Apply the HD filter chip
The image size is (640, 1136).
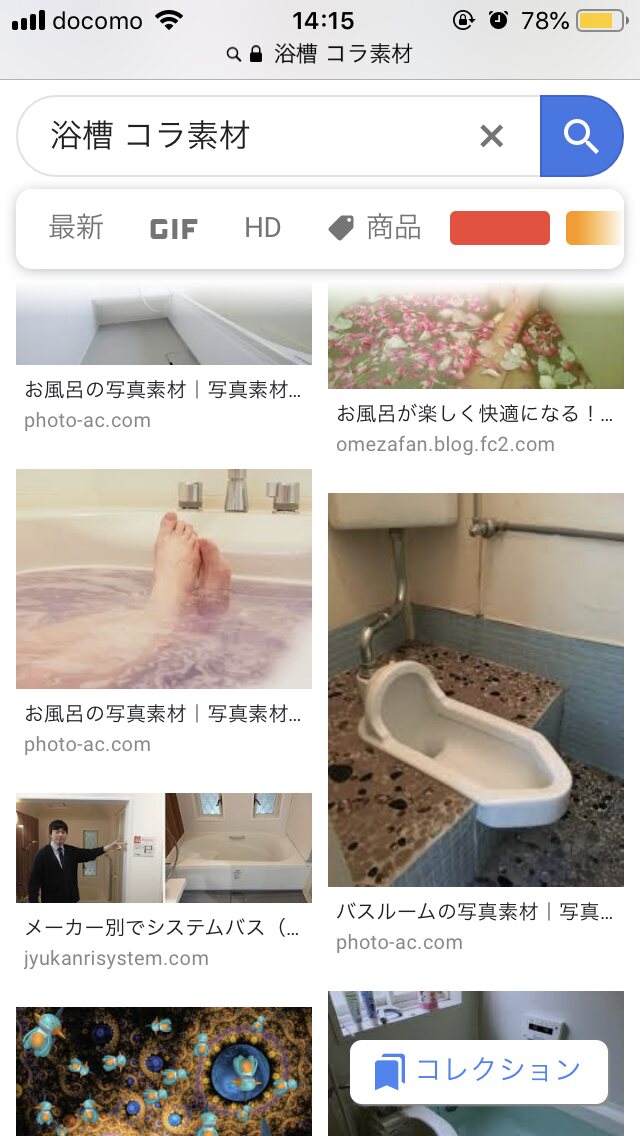point(262,228)
